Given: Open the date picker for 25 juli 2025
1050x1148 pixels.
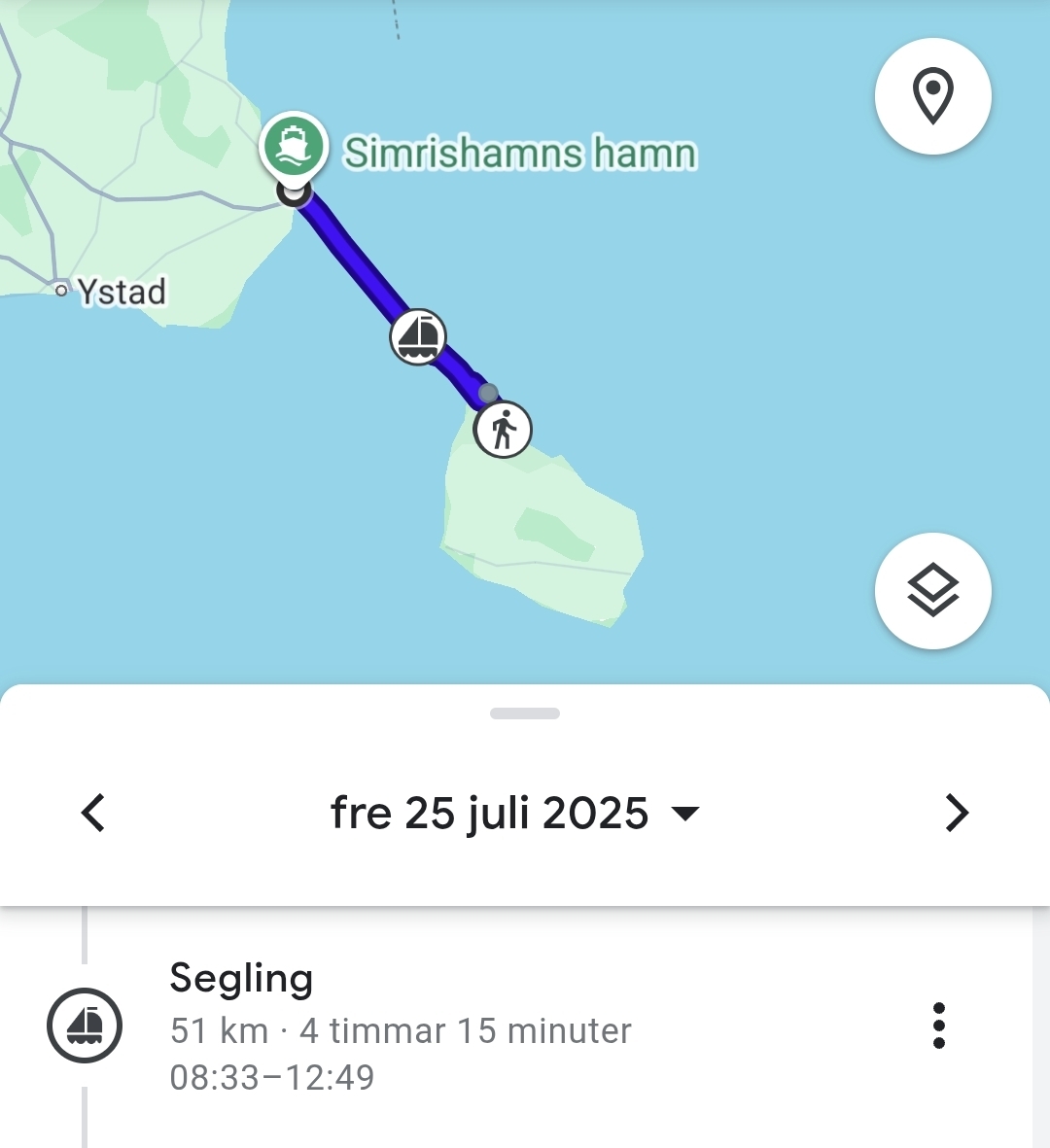Looking at the screenshot, I should [x=513, y=813].
